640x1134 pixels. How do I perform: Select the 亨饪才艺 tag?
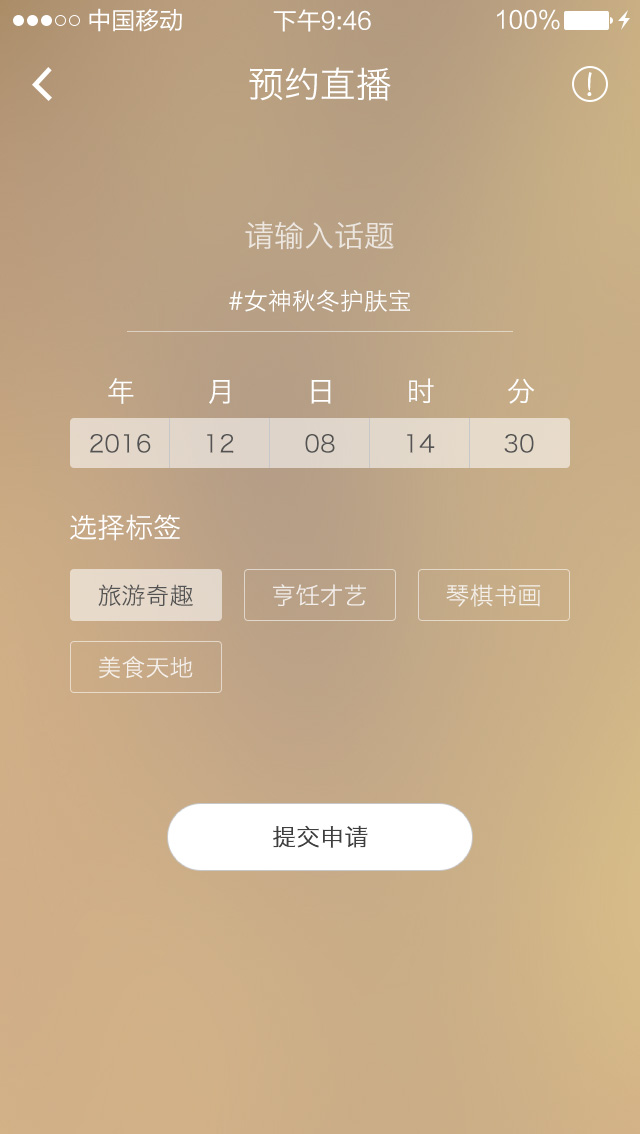pyautogui.click(x=320, y=595)
